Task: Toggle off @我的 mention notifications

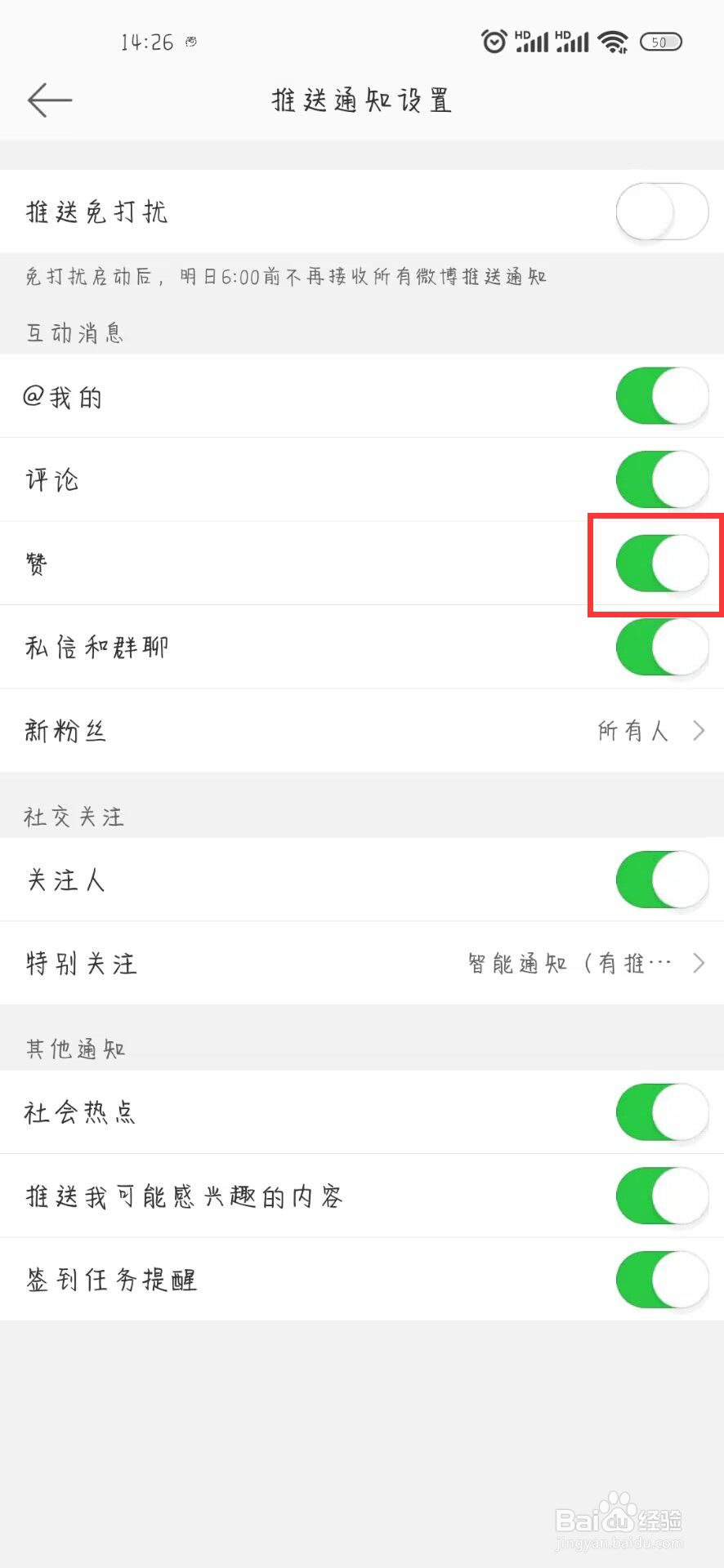Action: click(662, 396)
